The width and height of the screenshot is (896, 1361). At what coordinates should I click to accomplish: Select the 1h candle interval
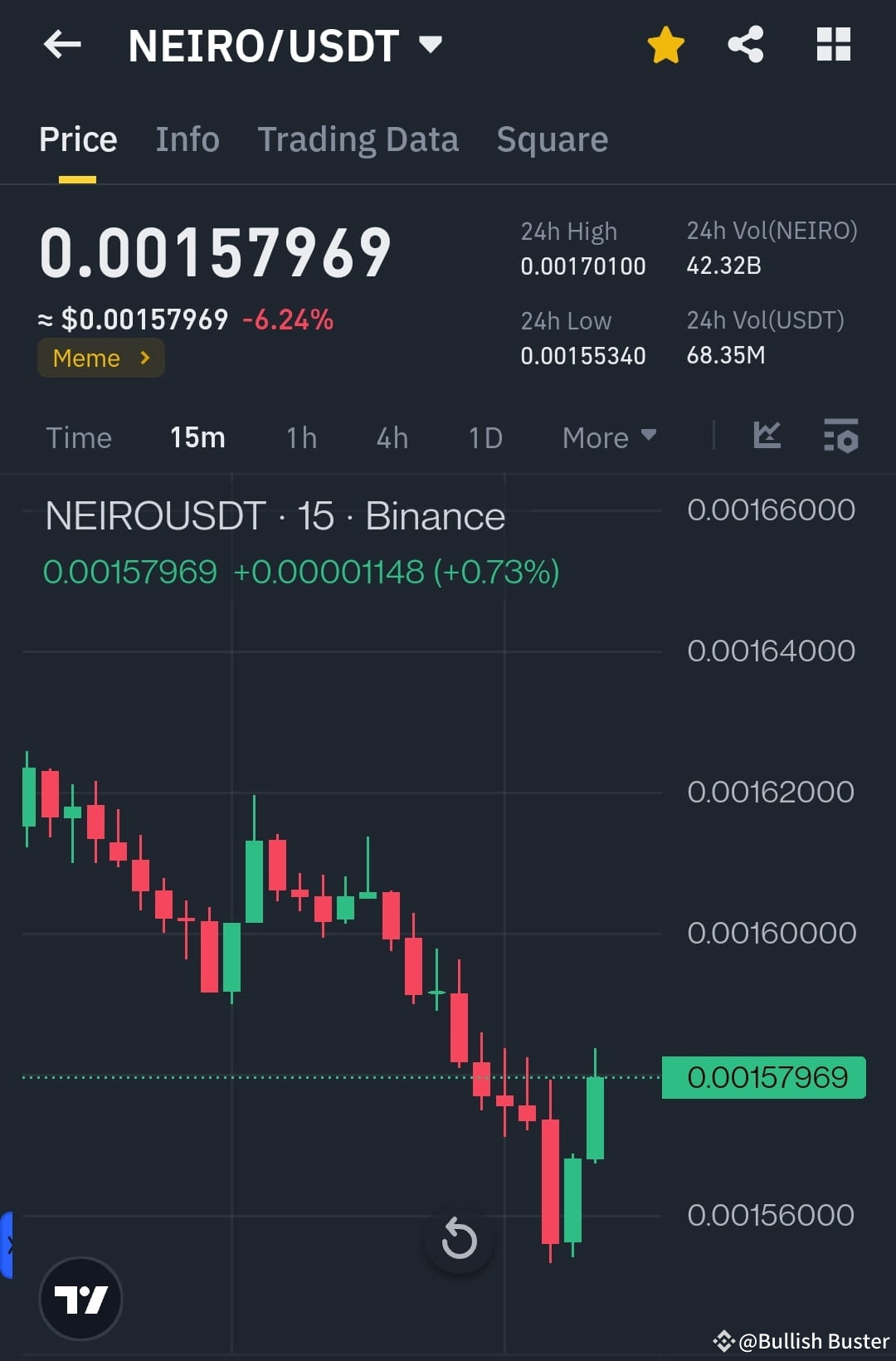(300, 437)
